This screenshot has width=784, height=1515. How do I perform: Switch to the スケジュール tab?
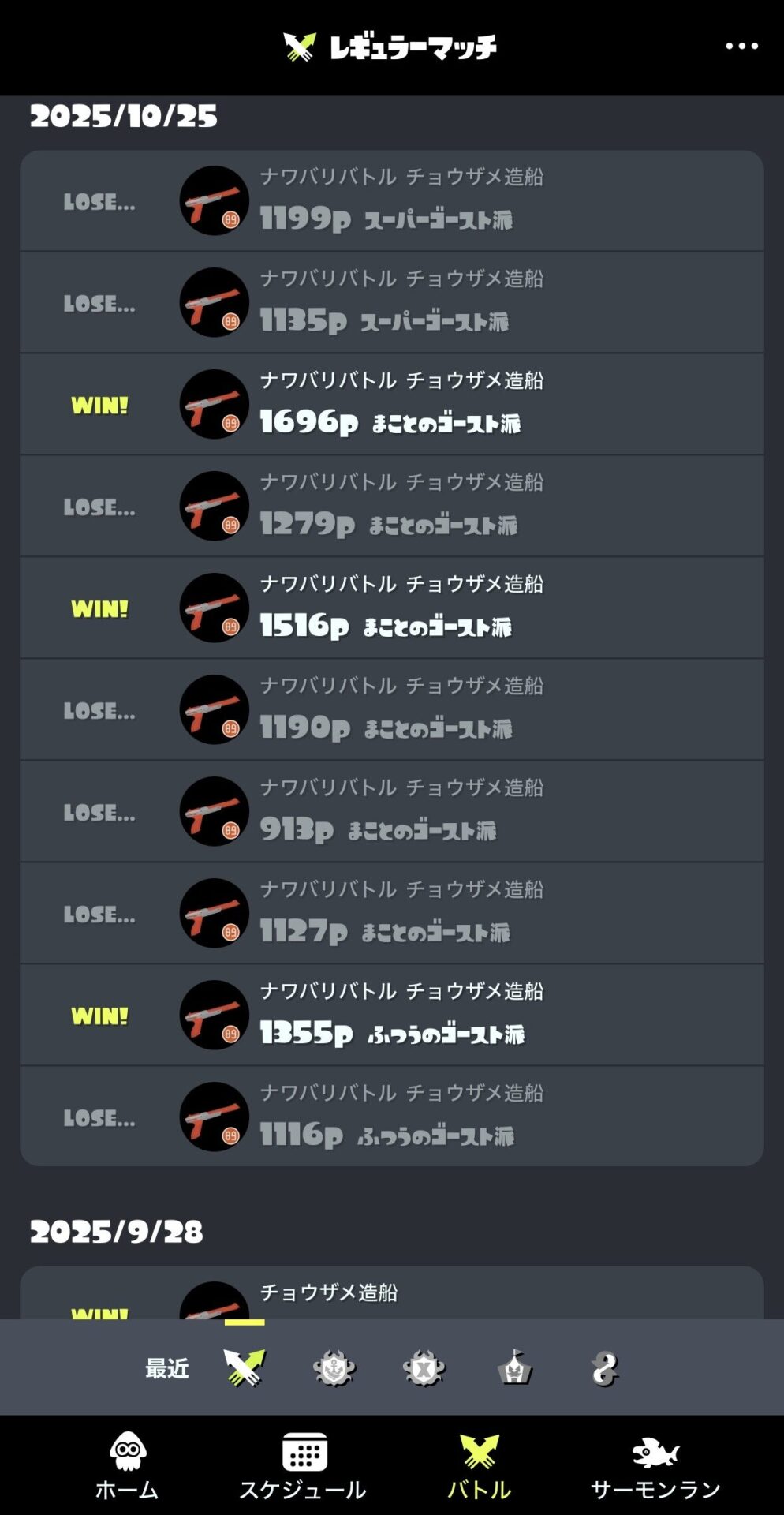(x=304, y=1464)
